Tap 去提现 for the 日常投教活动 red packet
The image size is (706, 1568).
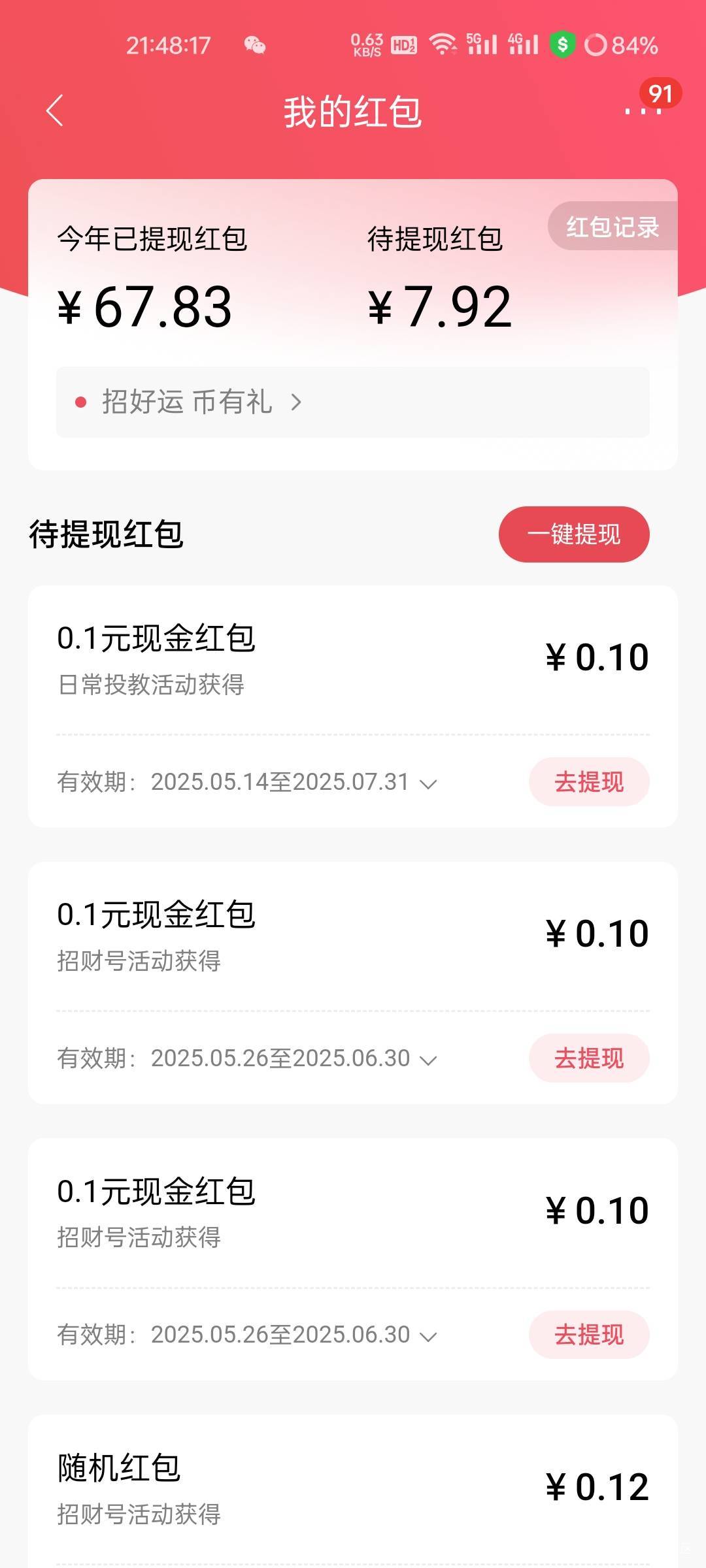[589, 781]
